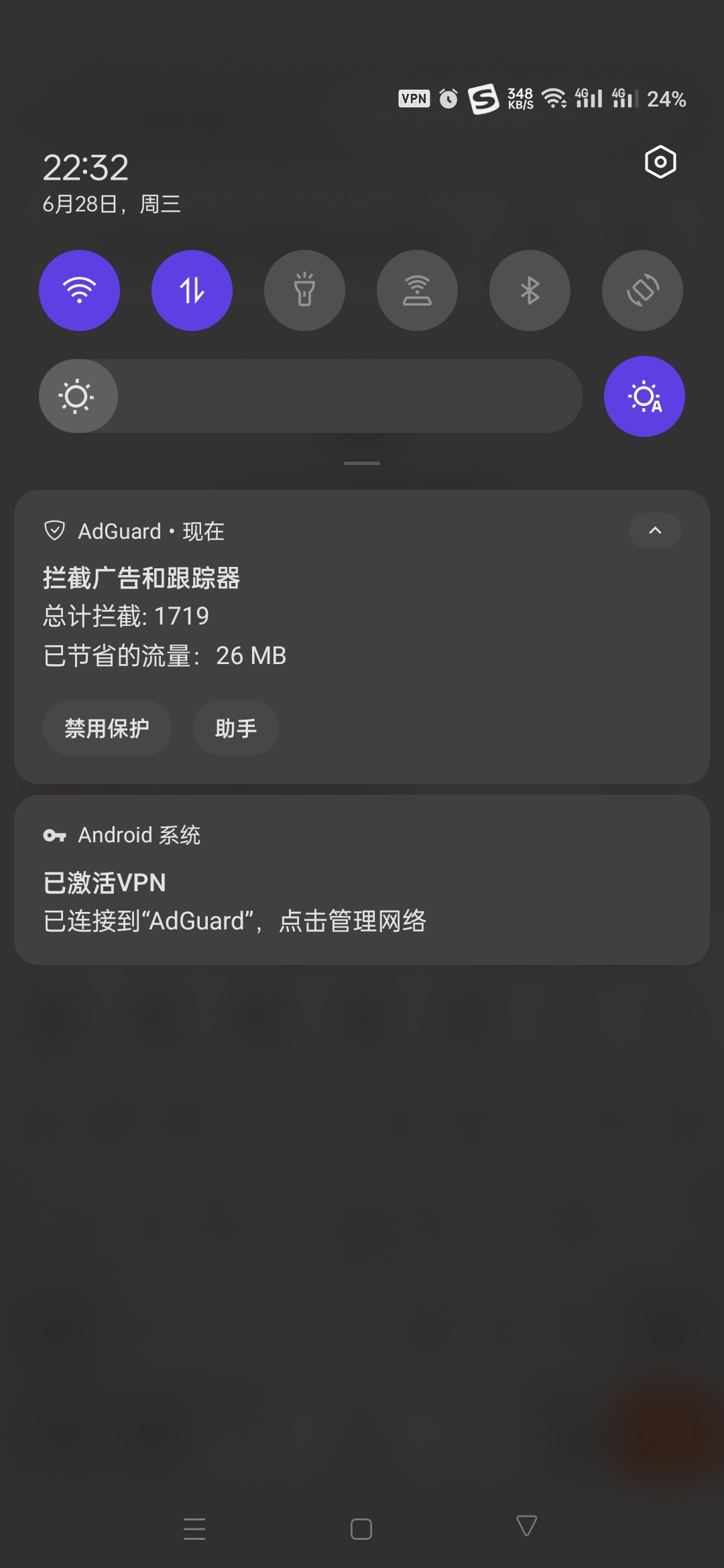Adjust the brightness slider
724x1568 pixels.
(312, 396)
